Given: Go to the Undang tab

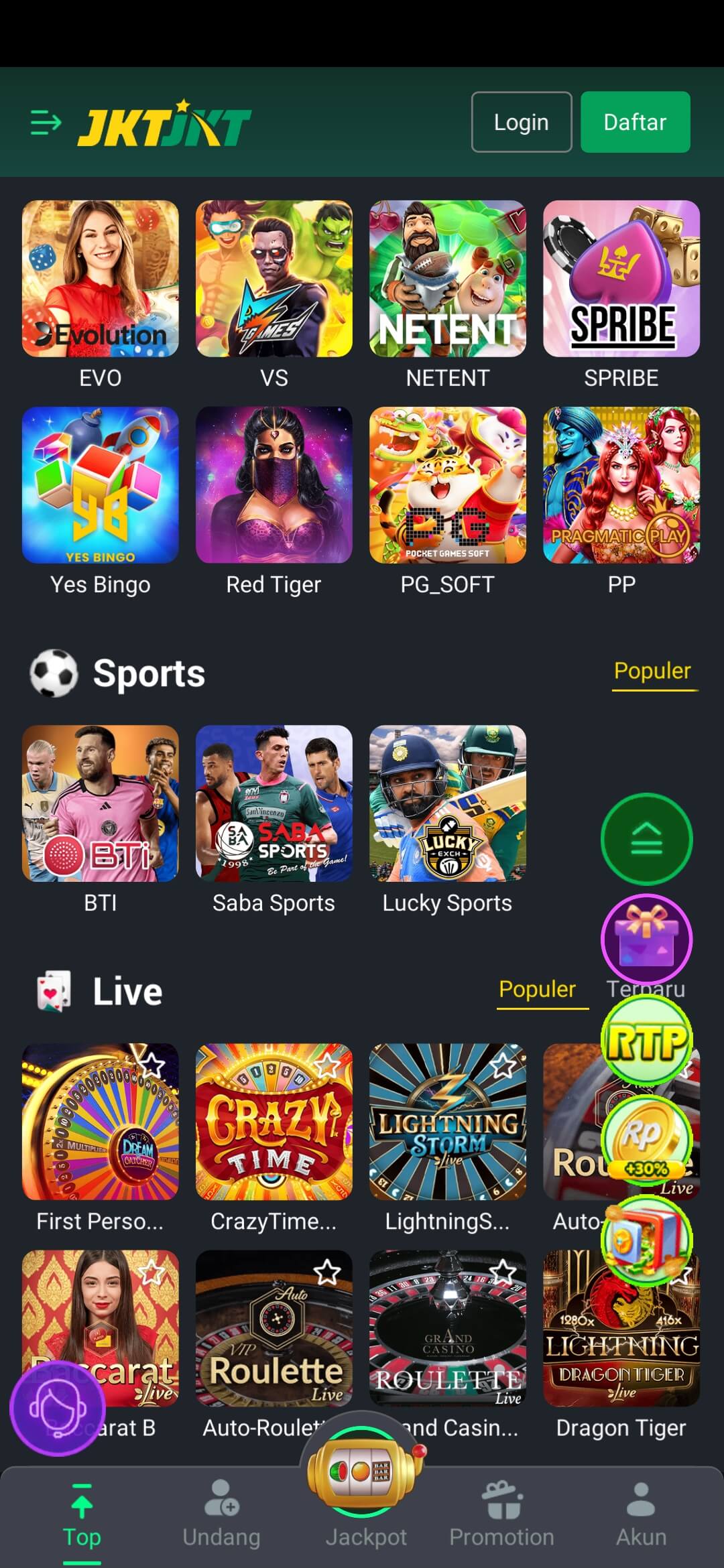Looking at the screenshot, I should point(221,1516).
